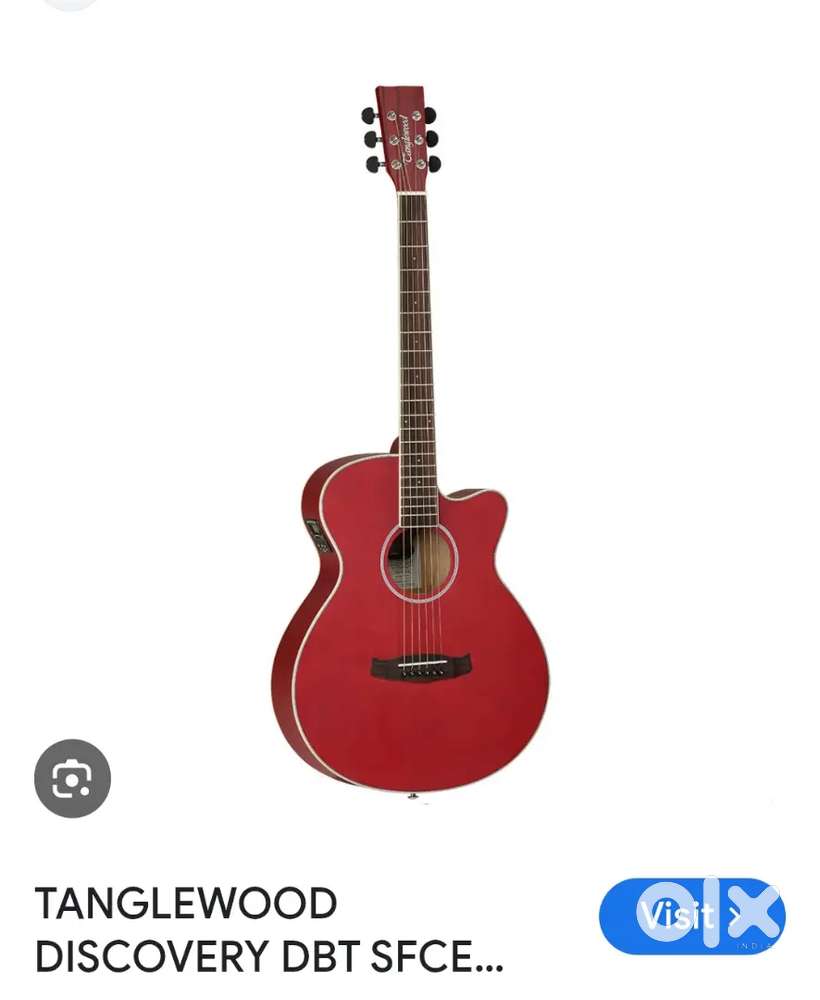Select the 'x' in the OLX logo
This screenshot has width=820, height=1000.
754,910
